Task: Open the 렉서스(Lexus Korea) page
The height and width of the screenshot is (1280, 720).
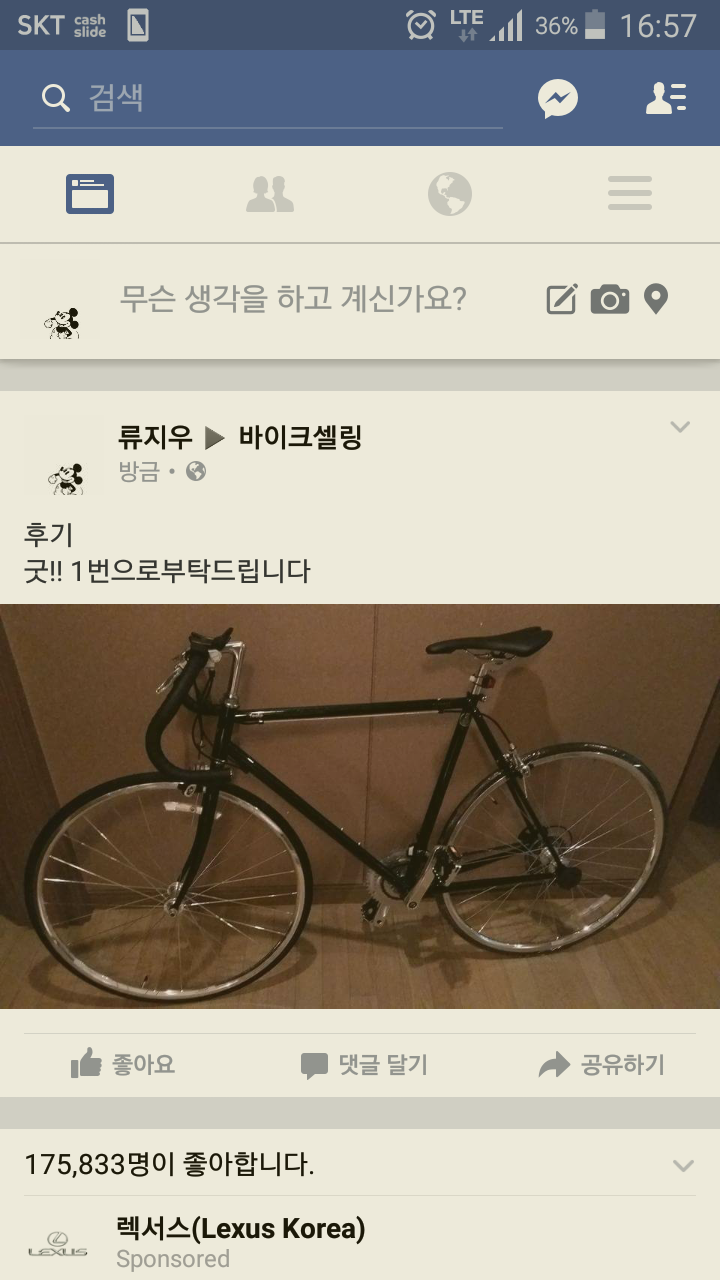Action: click(240, 1228)
